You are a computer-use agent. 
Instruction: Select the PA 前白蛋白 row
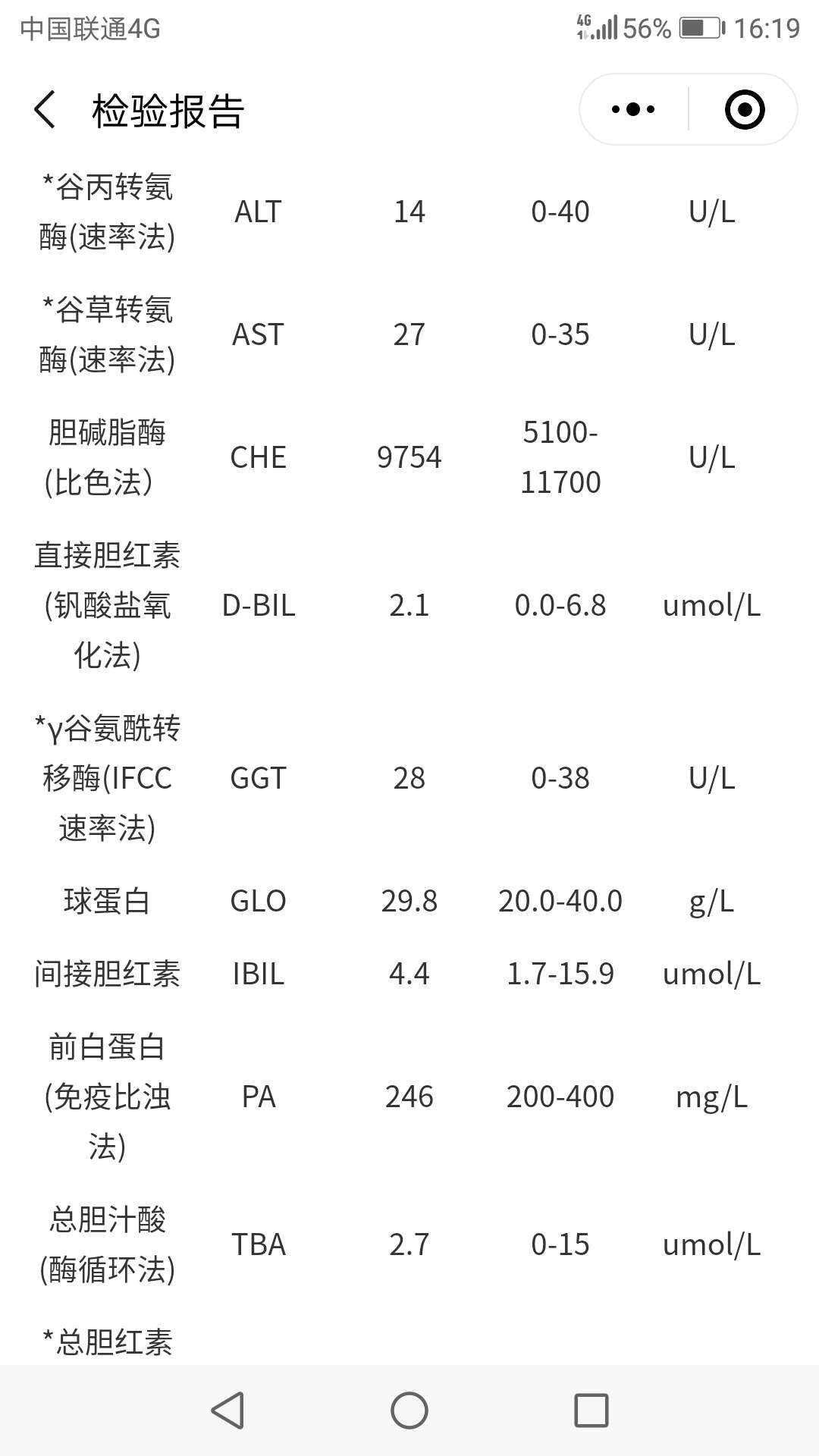409,1096
